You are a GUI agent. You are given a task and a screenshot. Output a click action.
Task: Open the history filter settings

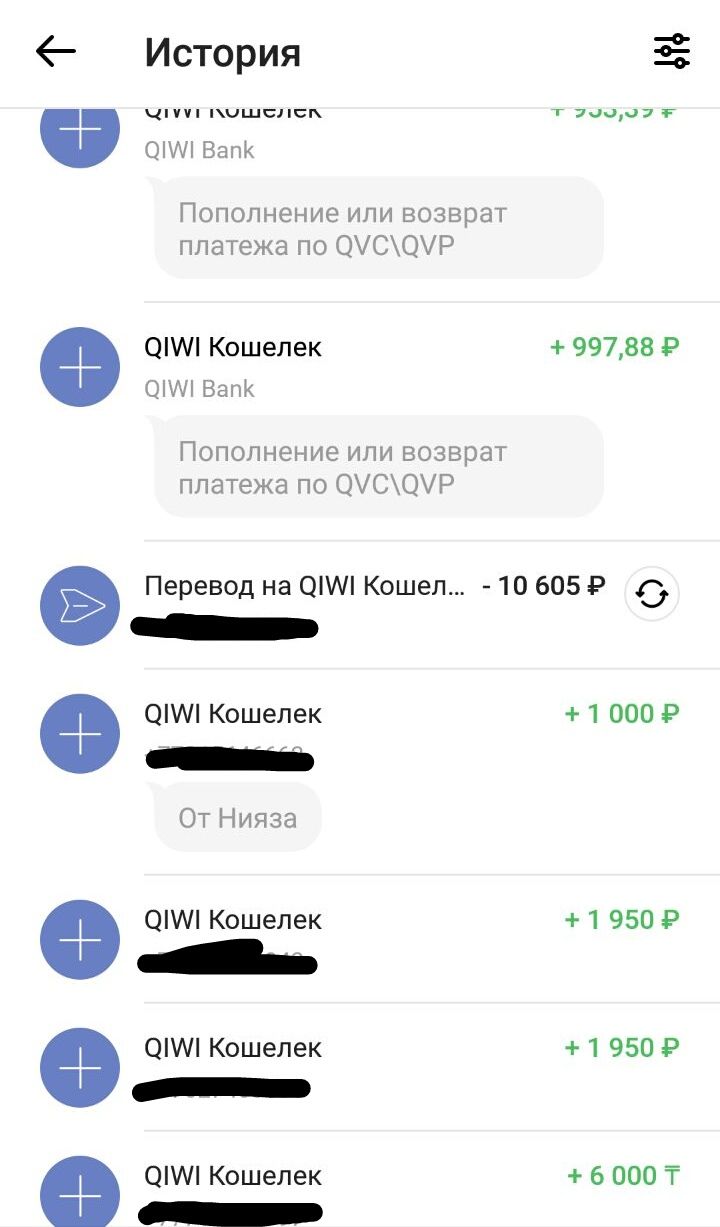[671, 51]
